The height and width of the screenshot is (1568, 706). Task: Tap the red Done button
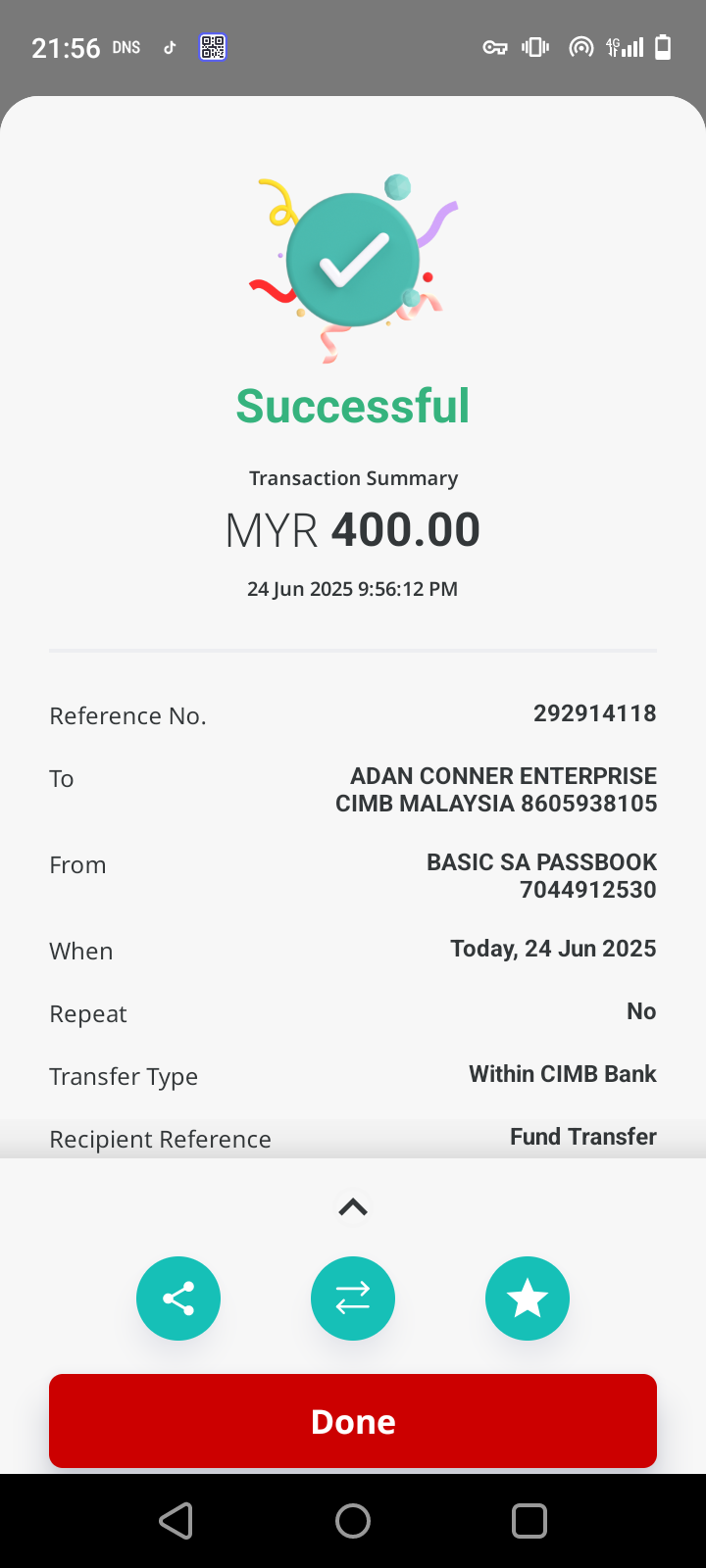pos(353,1421)
